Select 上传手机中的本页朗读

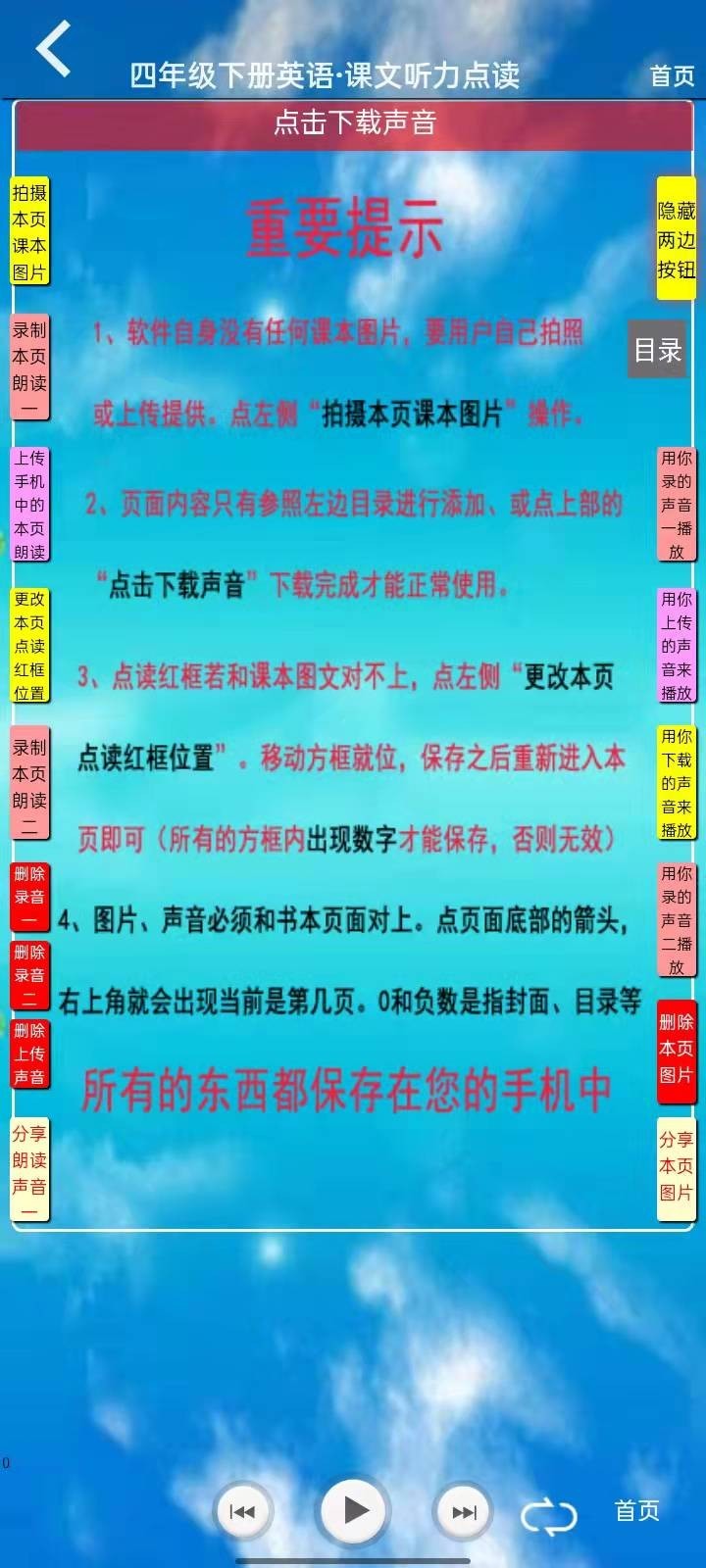click(x=29, y=505)
